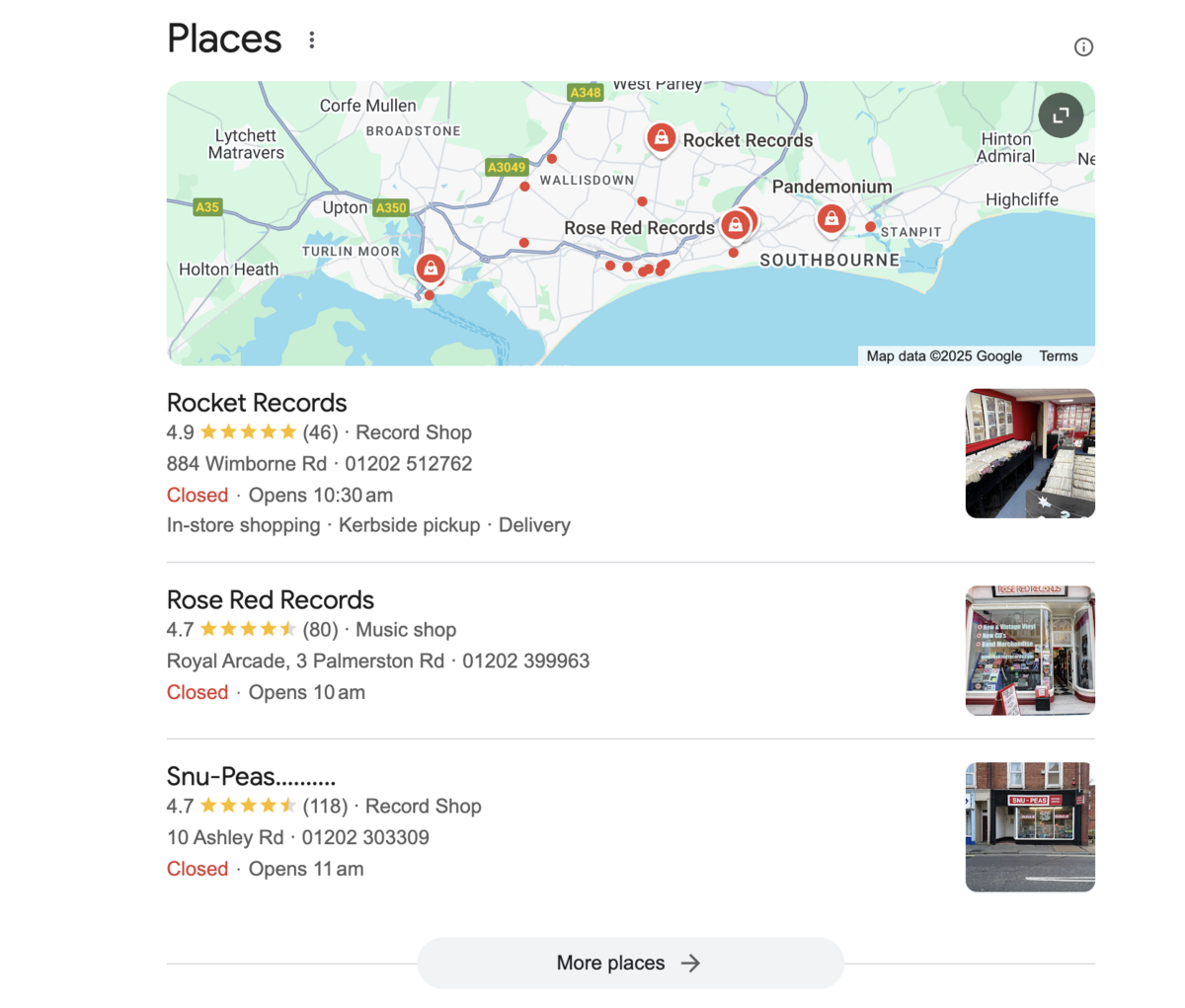Viewport: 1185px width, 1008px height.
Task: Open the Rose Red Records listing
Action: (271, 600)
